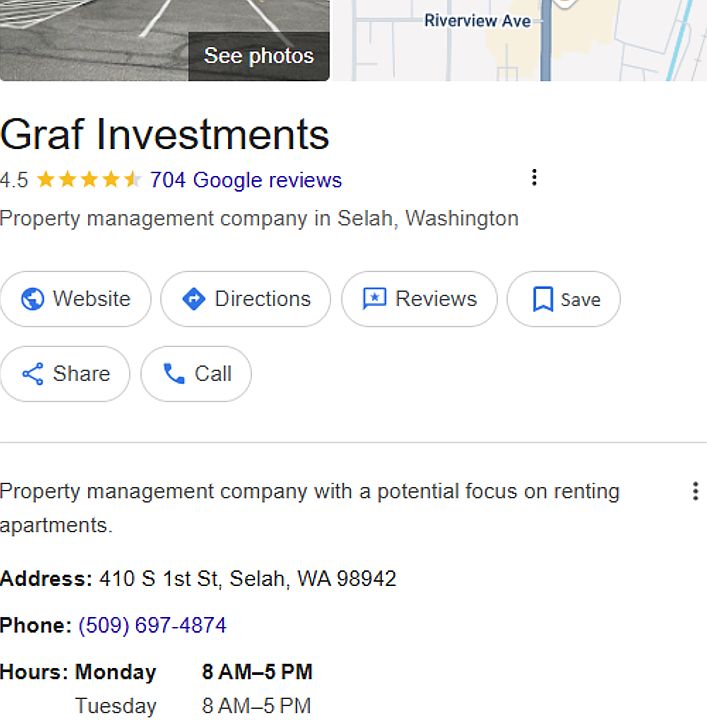Image resolution: width=707 pixels, height=720 pixels.
Task: Get directions to Graf Investments
Action: 245,299
